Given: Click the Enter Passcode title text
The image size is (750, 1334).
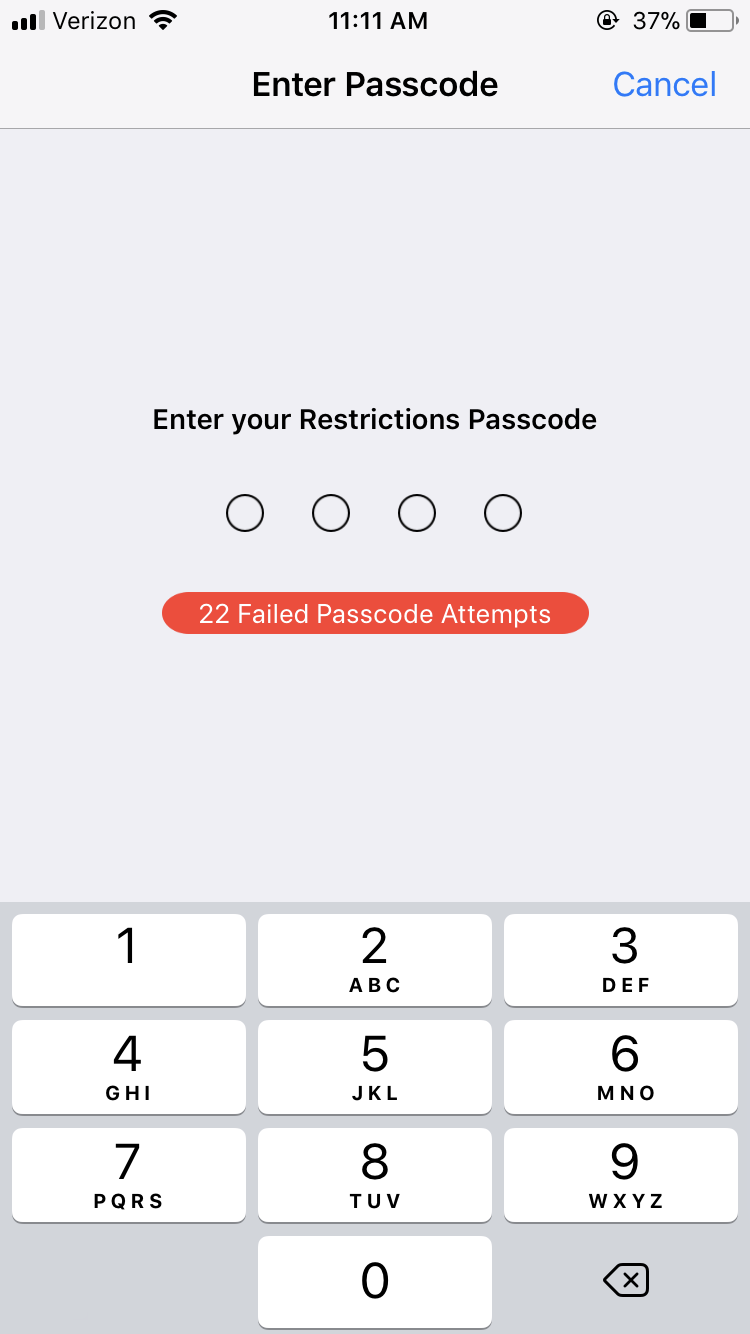Looking at the screenshot, I should point(375,85).
